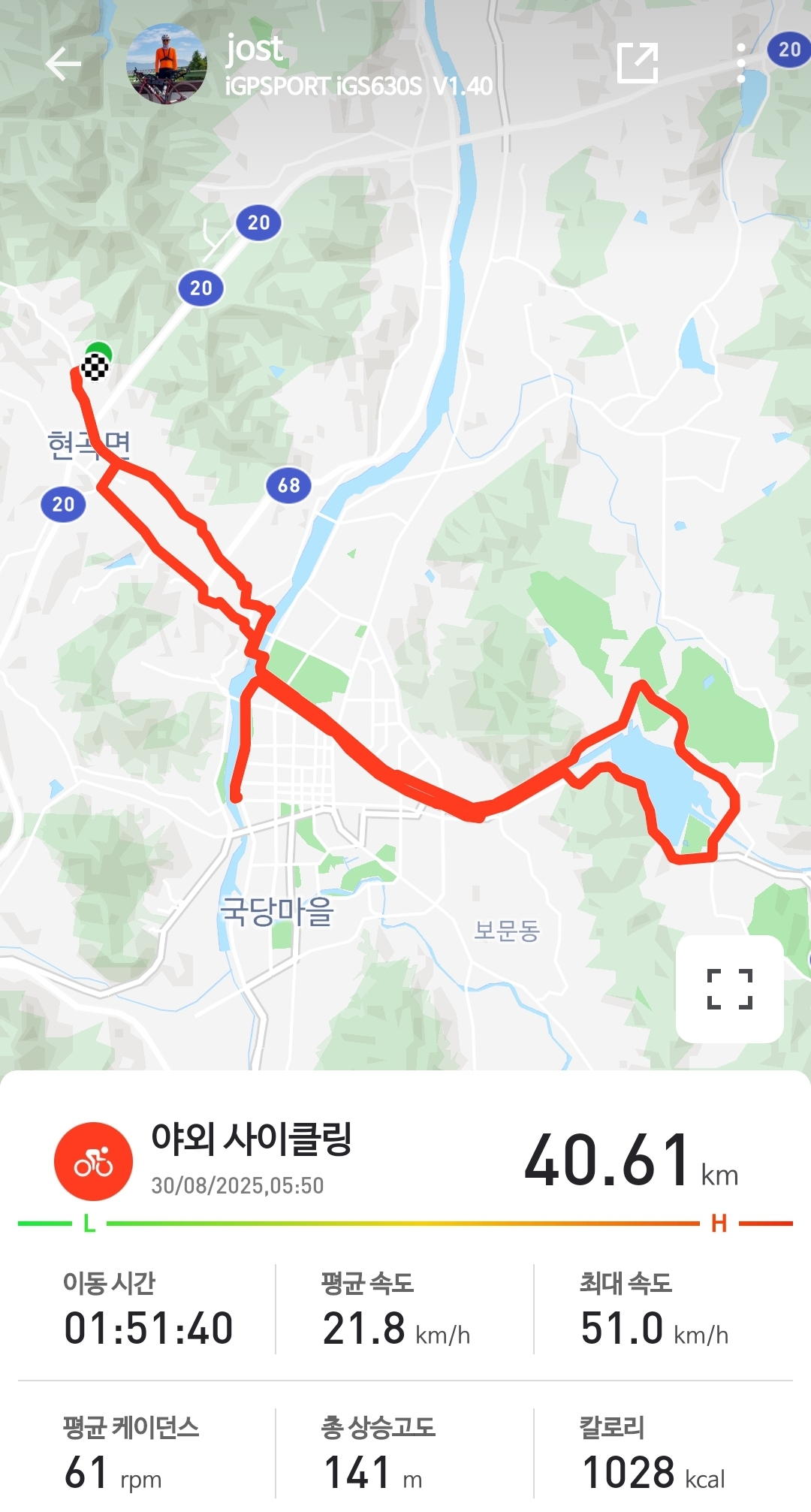This screenshot has height=1512, width=811.
Task: Expand the map to fullscreen
Action: pyautogui.click(x=729, y=988)
